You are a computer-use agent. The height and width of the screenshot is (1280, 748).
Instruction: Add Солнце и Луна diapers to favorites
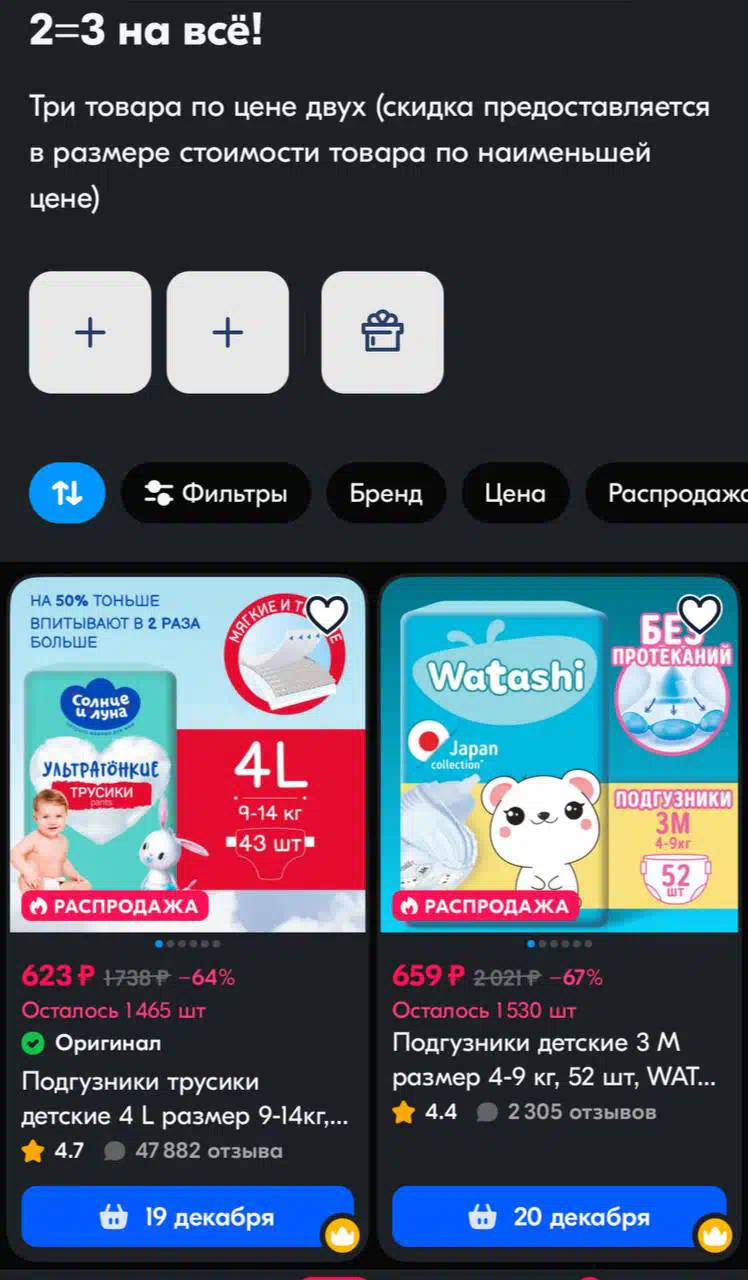click(327, 614)
